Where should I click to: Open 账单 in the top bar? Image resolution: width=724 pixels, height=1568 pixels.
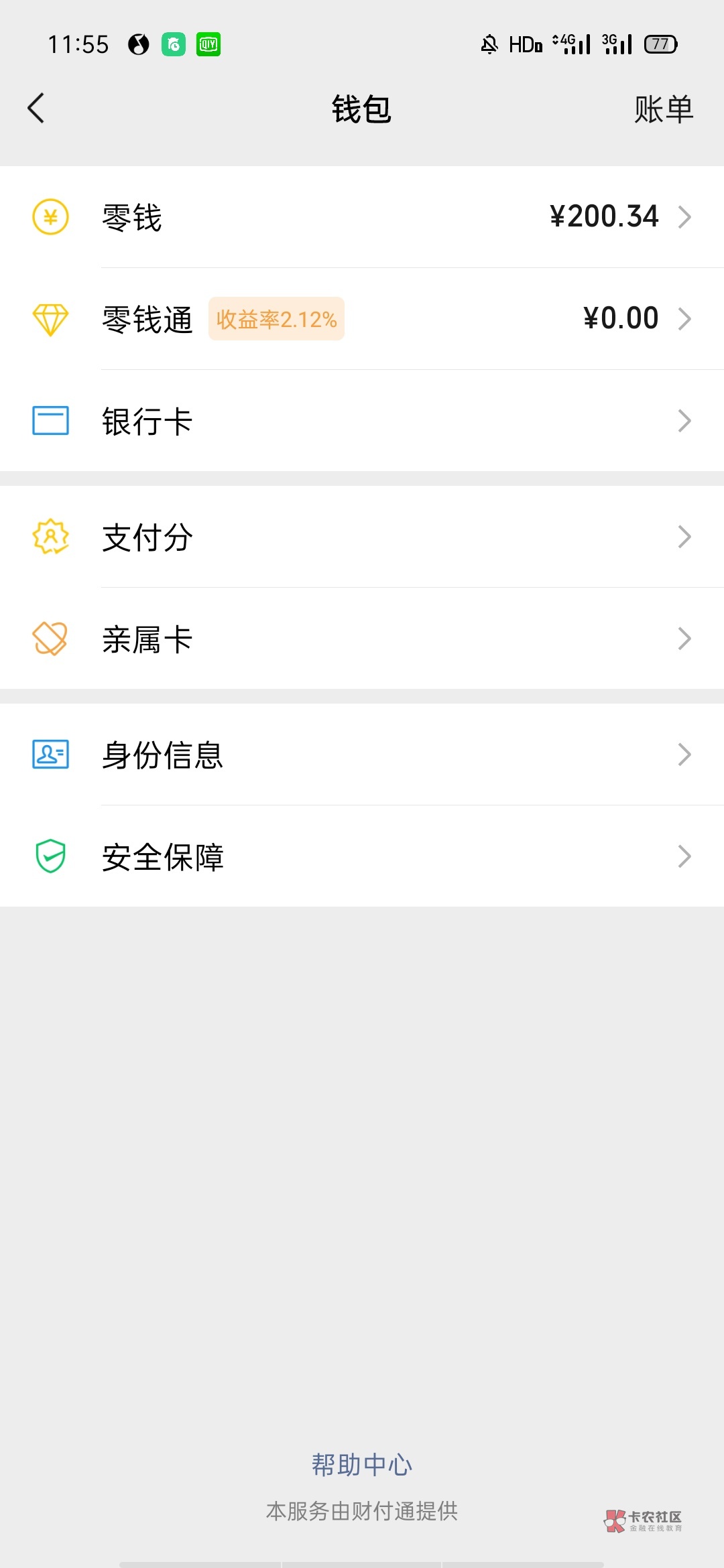point(663,109)
